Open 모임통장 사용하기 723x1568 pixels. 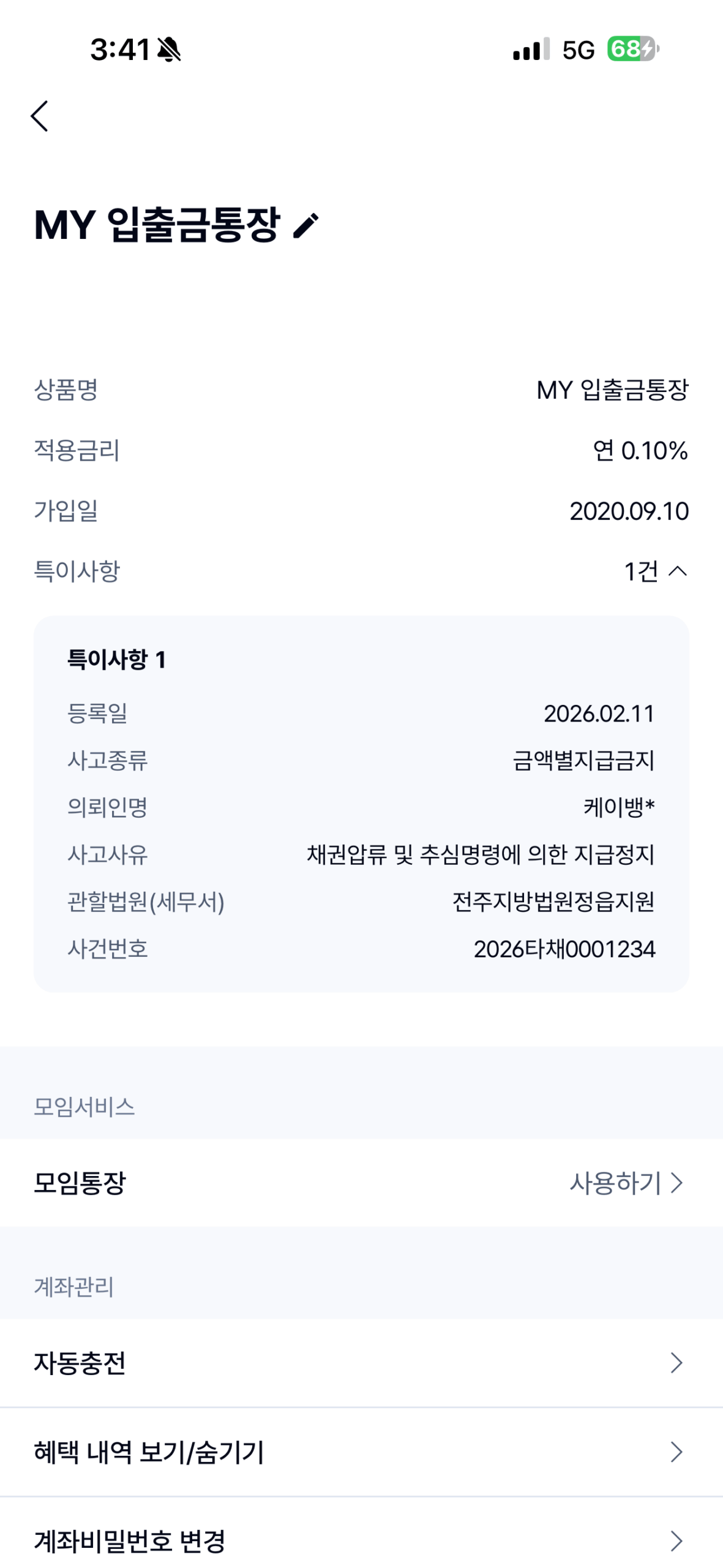626,1183
